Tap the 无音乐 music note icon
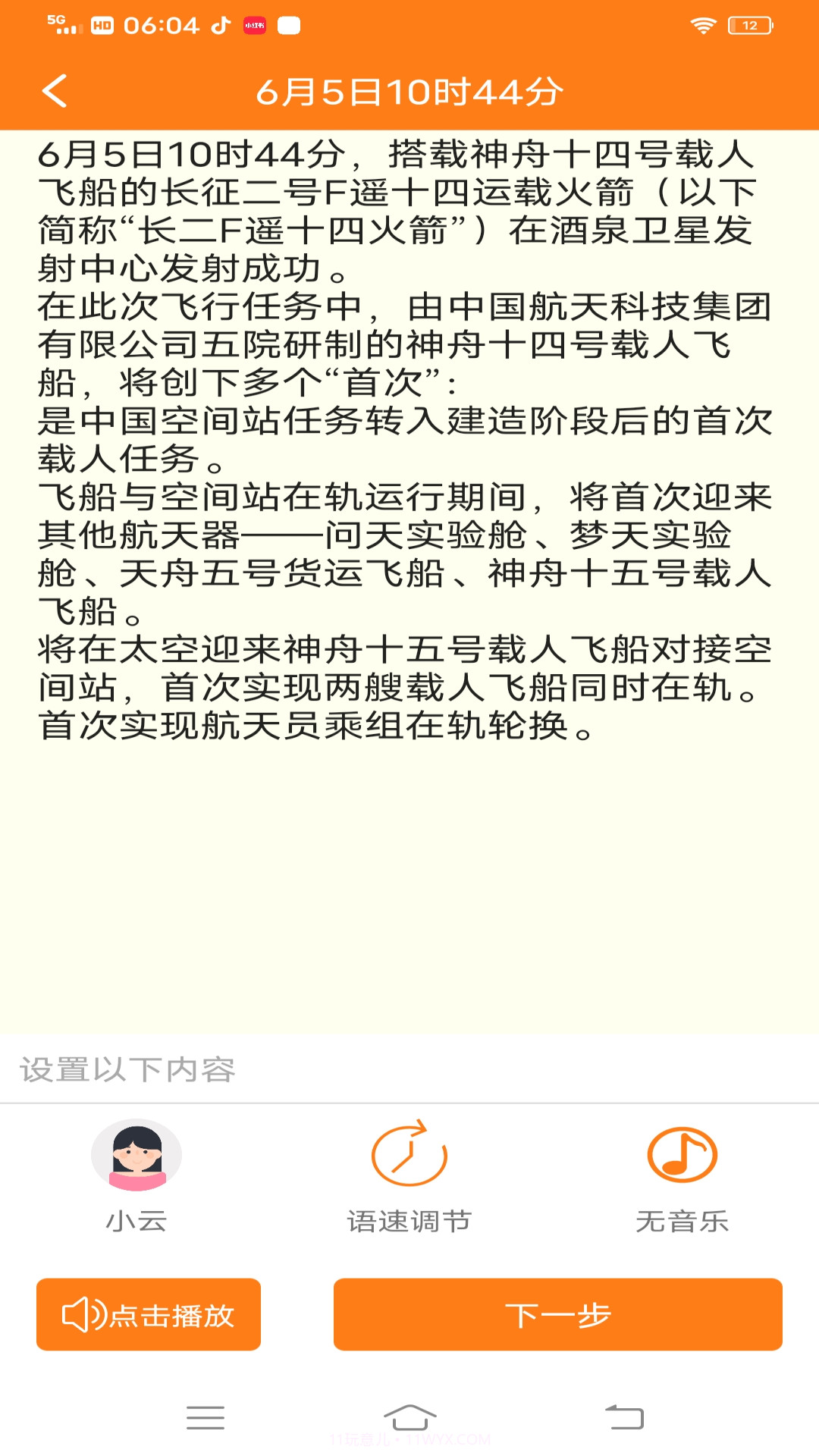The height and width of the screenshot is (1456, 819). pyautogui.click(x=681, y=1153)
